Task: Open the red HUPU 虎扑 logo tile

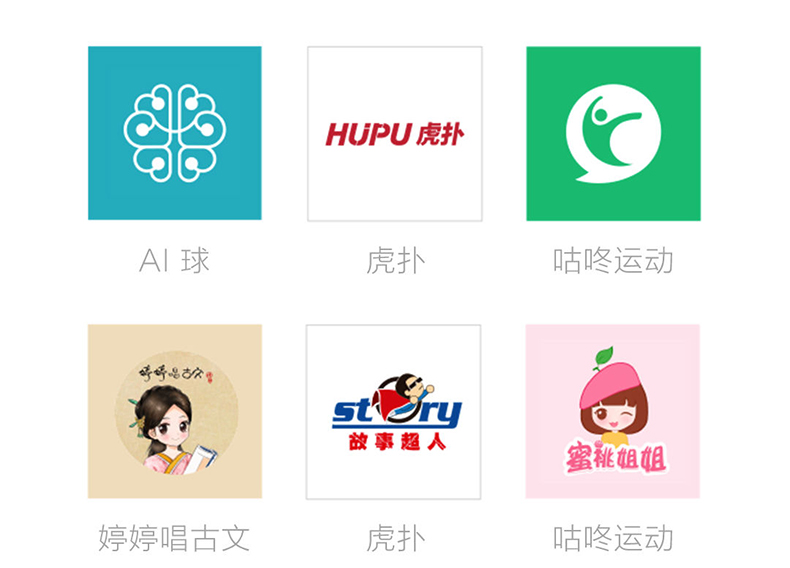Action: click(394, 133)
